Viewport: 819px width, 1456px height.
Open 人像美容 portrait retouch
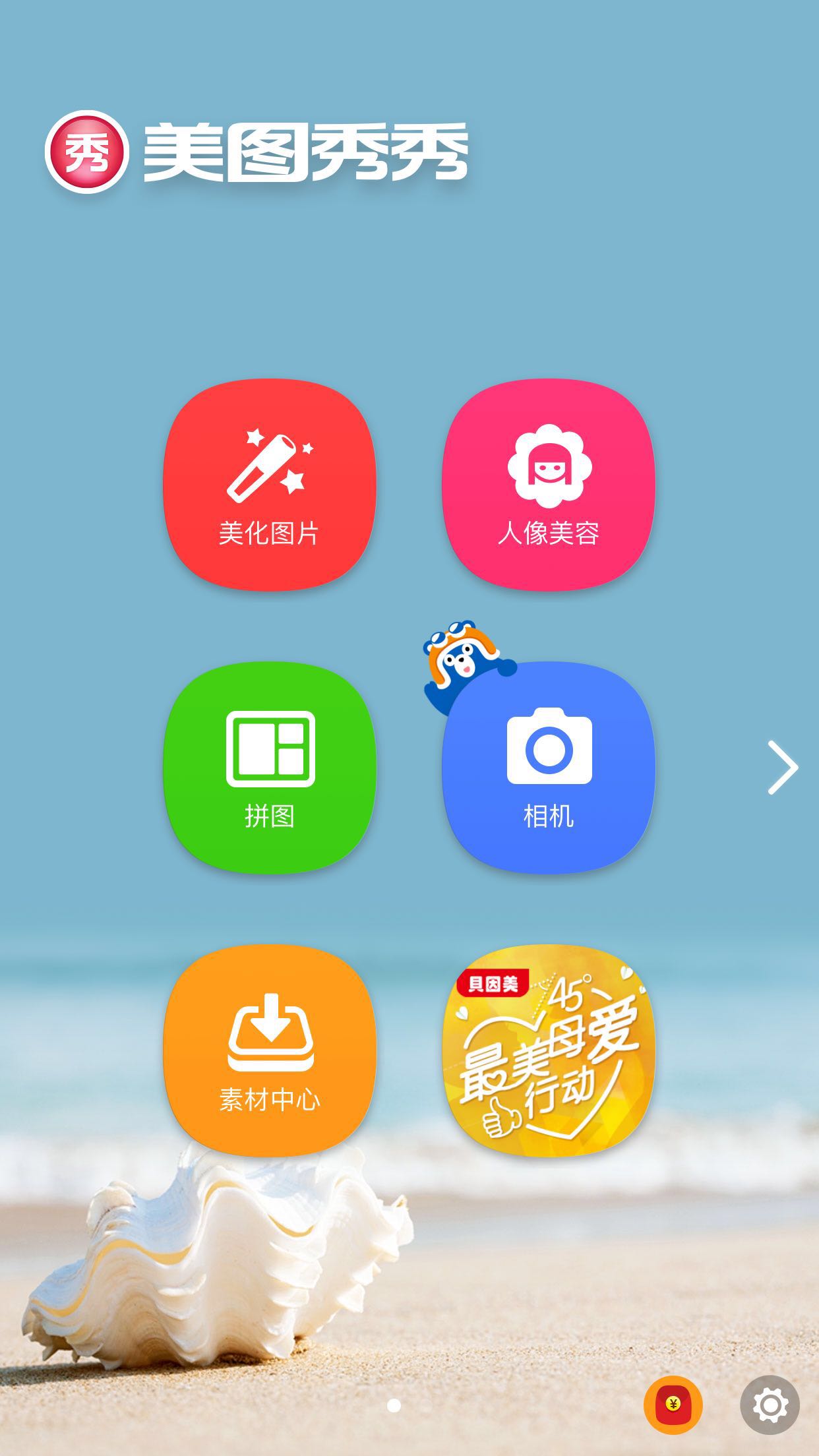pos(549,485)
